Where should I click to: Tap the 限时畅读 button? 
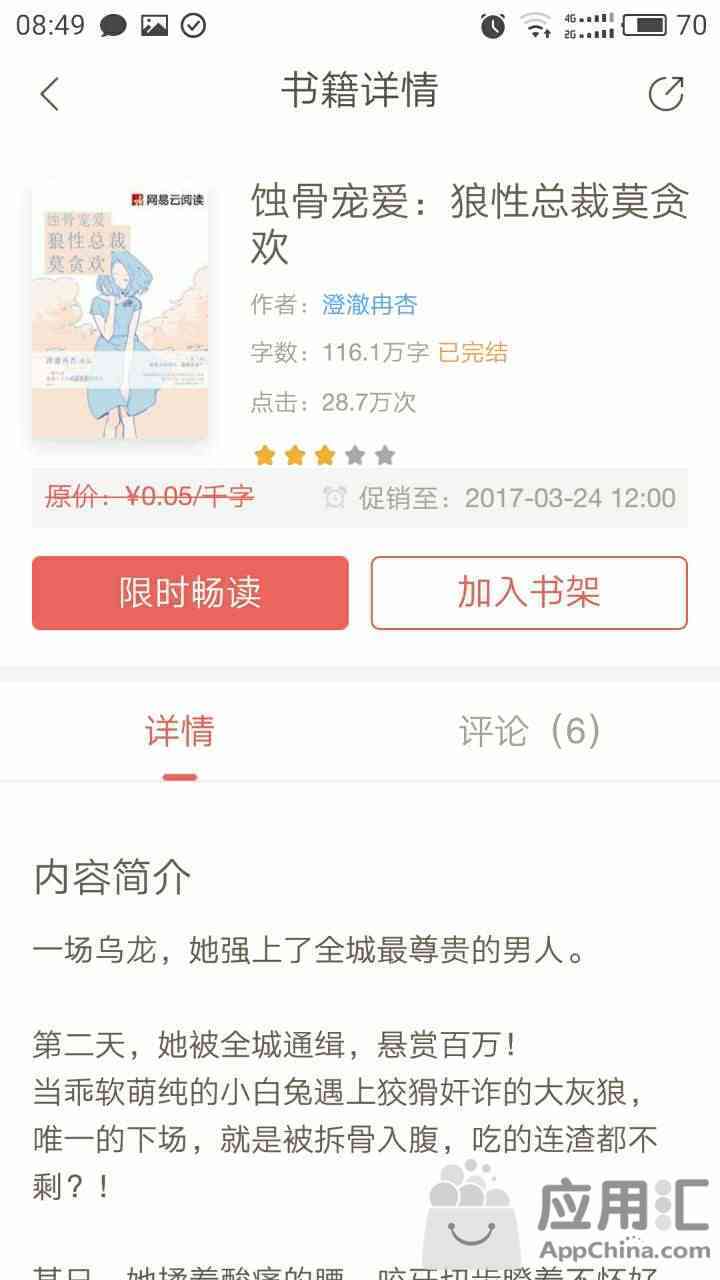[190, 593]
